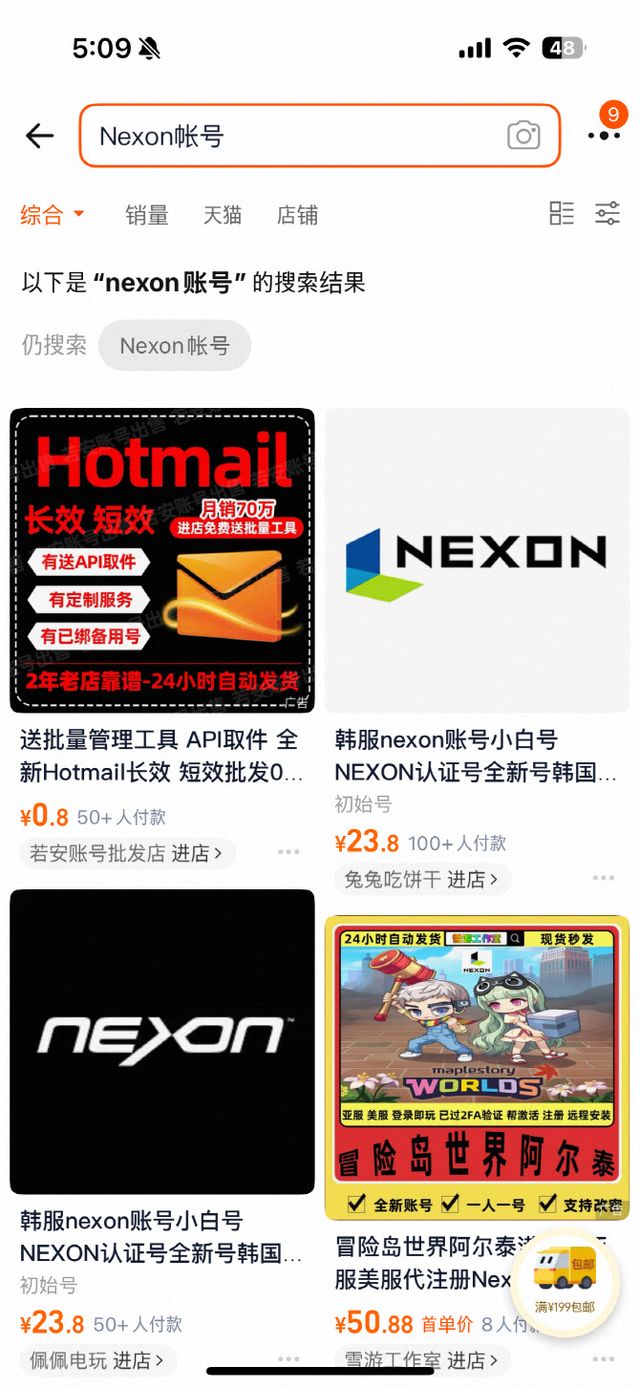Expand the 综合 sort dropdown
The width and height of the screenshot is (640, 1388).
pos(52,214)
